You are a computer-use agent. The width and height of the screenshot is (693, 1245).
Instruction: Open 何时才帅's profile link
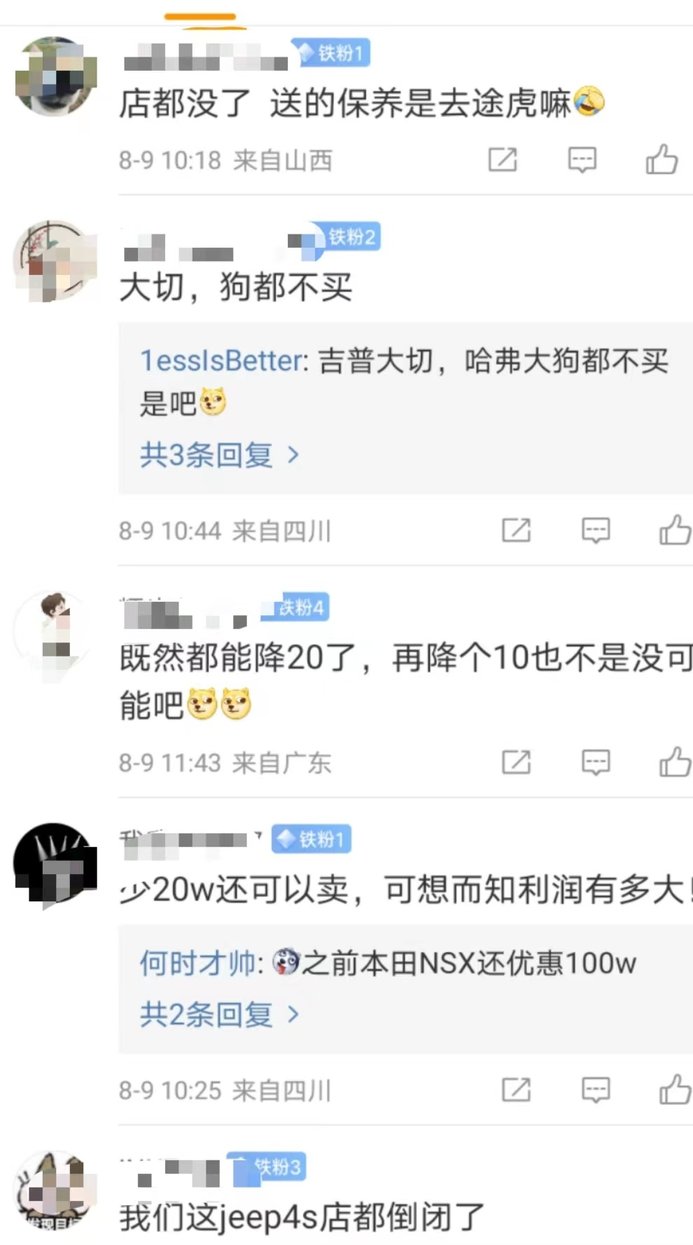pos(200,964)
